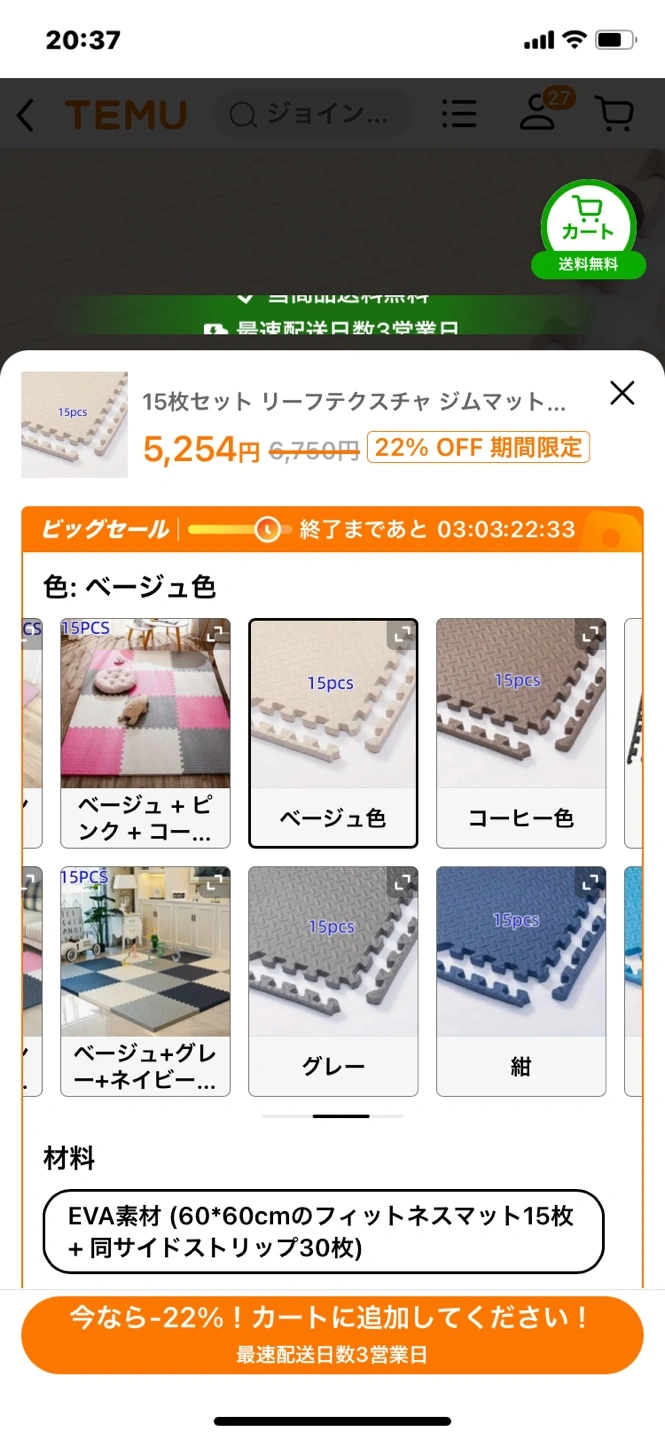Expand the コーヒー色 swatch image
This screenshot has width=665, height=1440.
point(592,633)
